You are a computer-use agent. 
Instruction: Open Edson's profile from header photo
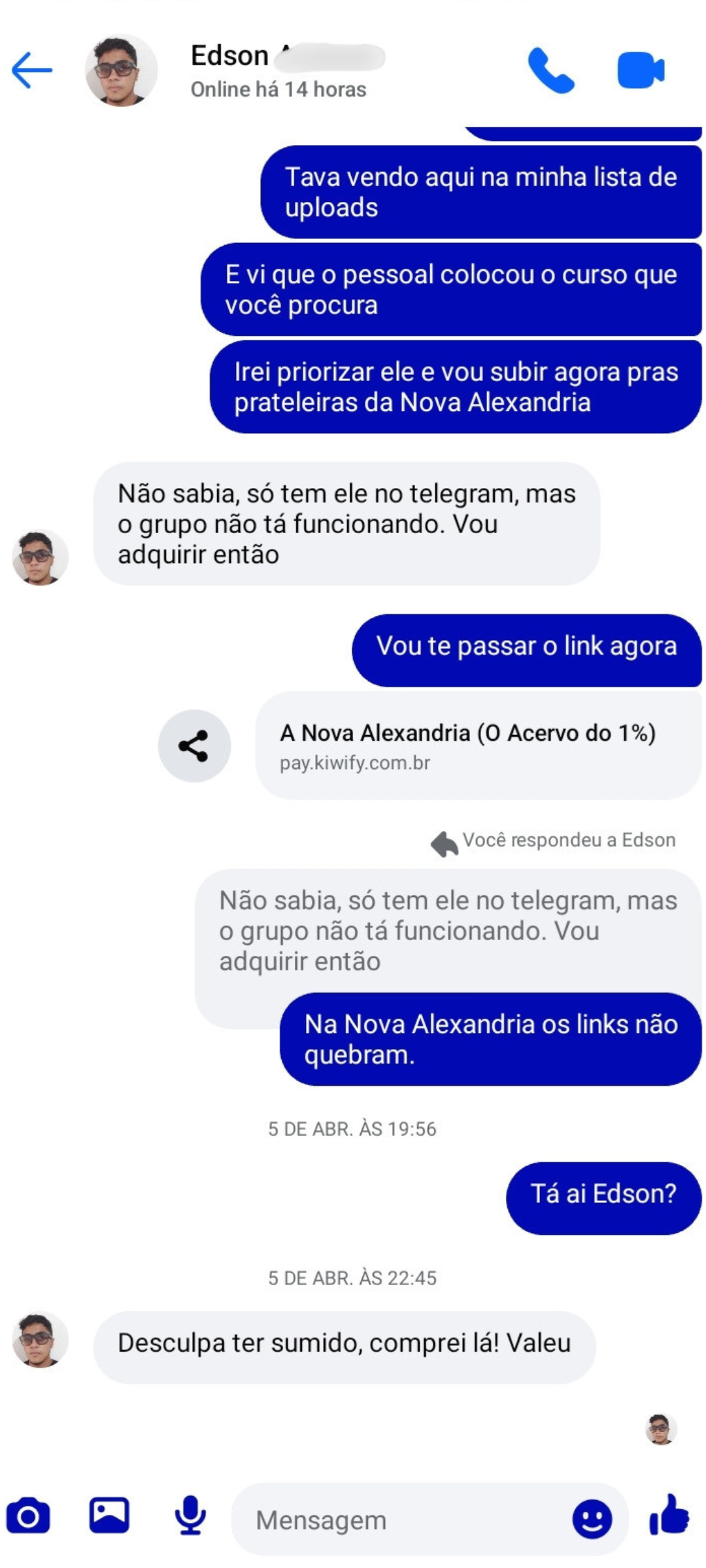click(x=121, y=70)
